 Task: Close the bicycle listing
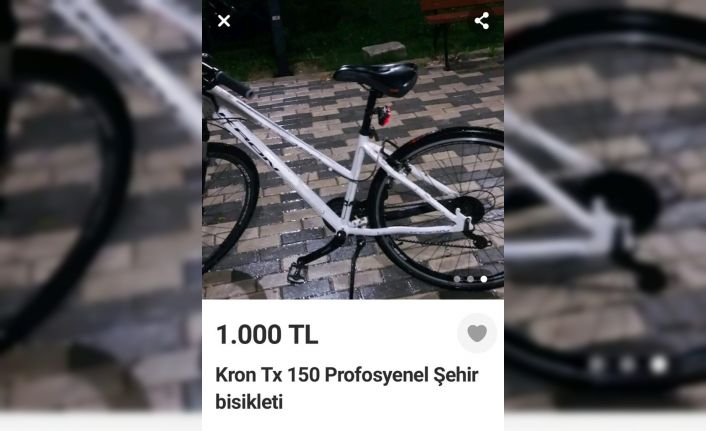coord(224,21)
